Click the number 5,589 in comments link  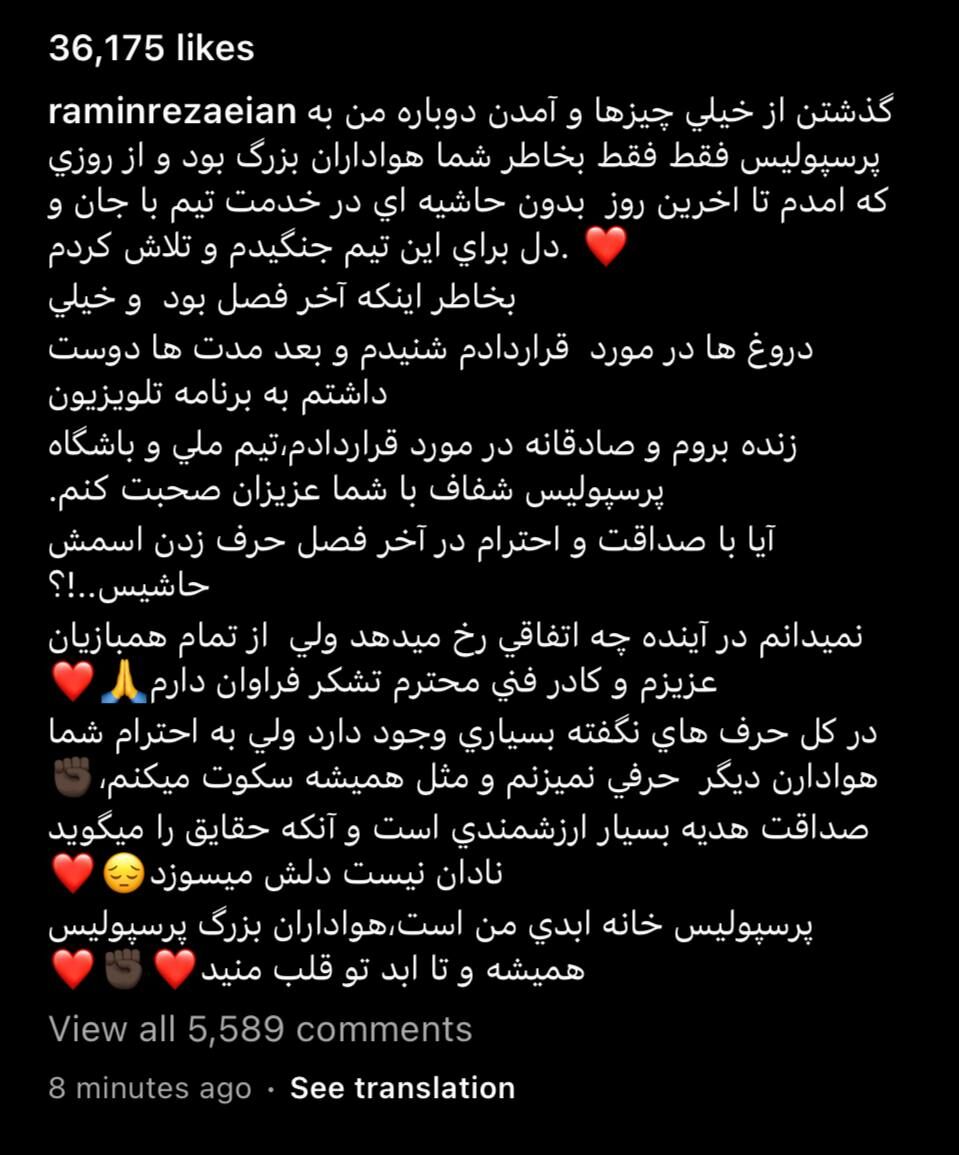click(x=235, y=1027)
